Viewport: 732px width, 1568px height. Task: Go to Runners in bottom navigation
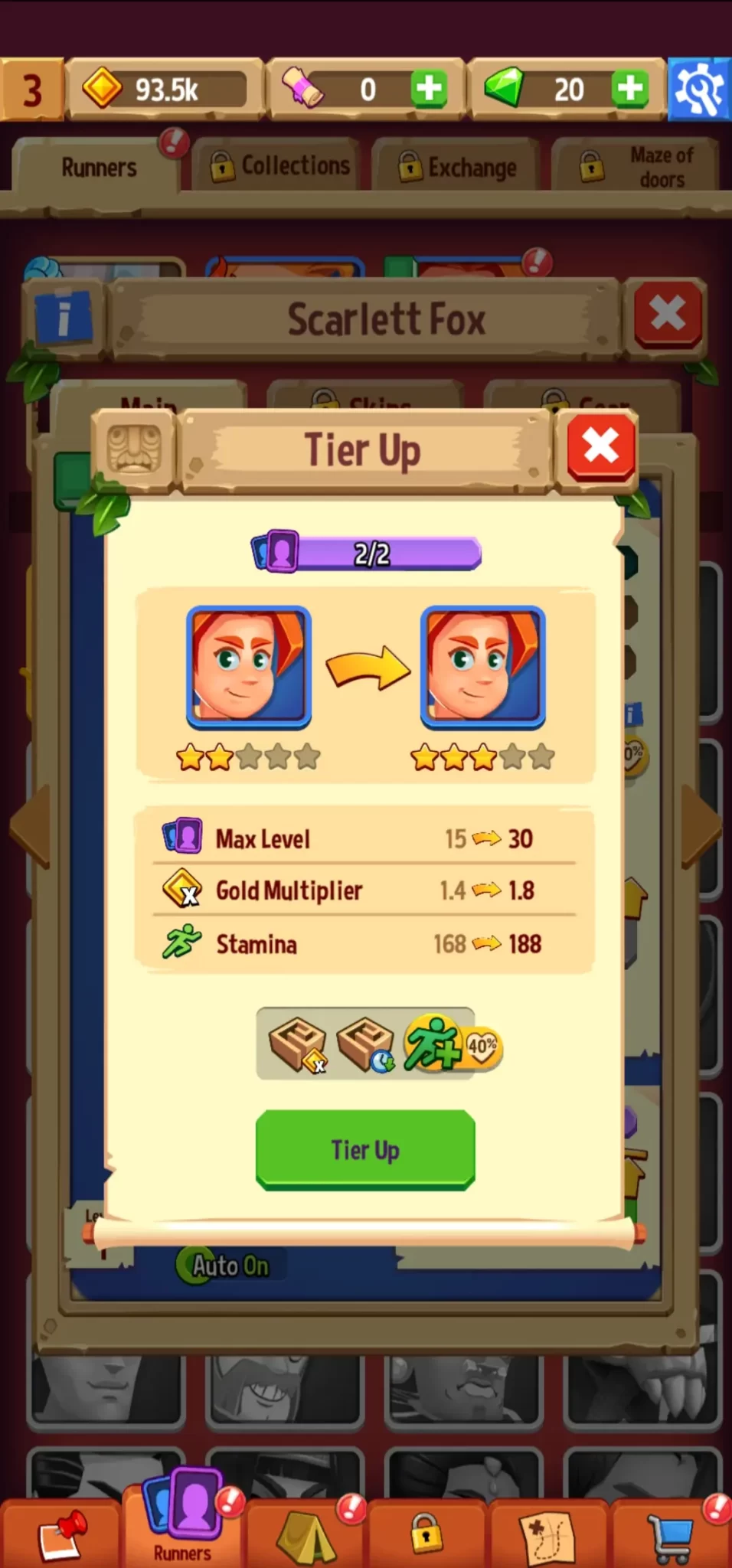(x=182, y=1524)
